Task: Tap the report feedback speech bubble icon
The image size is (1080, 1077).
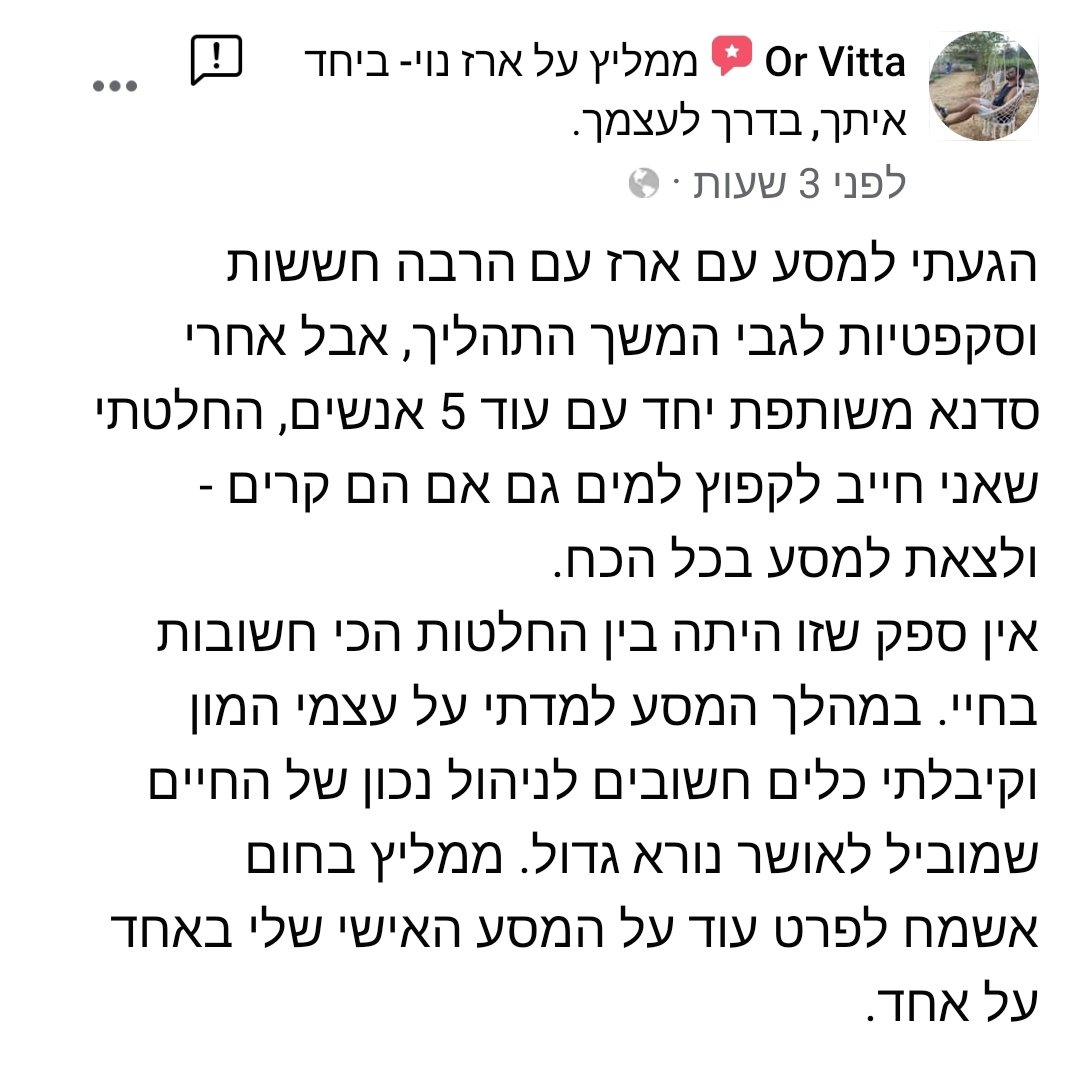Action: (216, 60)
